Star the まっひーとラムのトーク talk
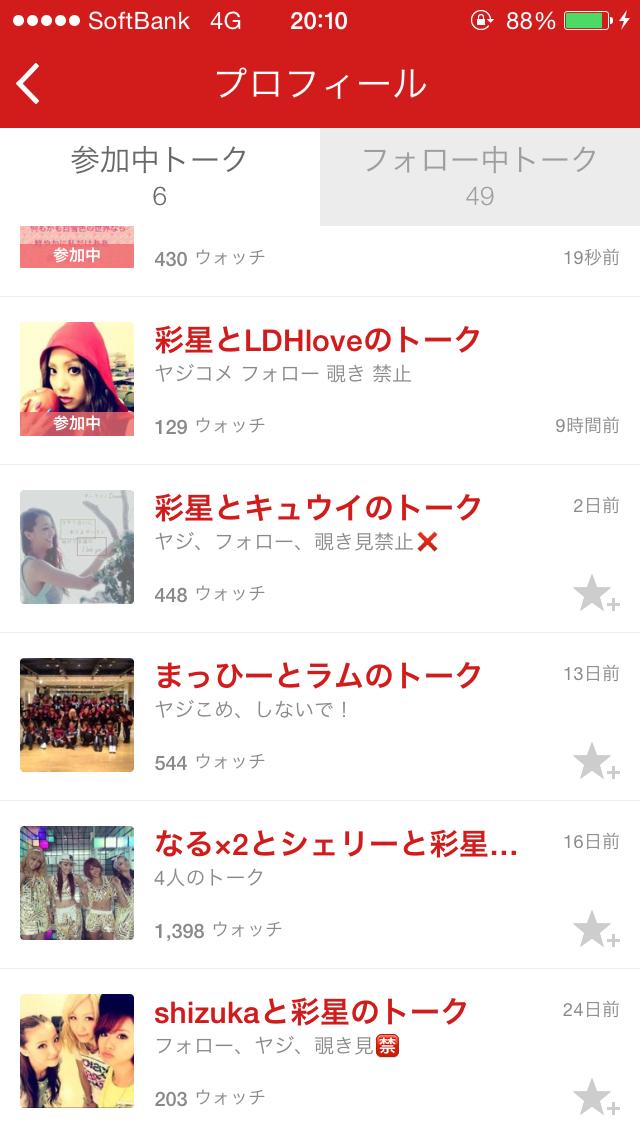The height and width of the screenshot is (1136, 640). pos(596,762)
